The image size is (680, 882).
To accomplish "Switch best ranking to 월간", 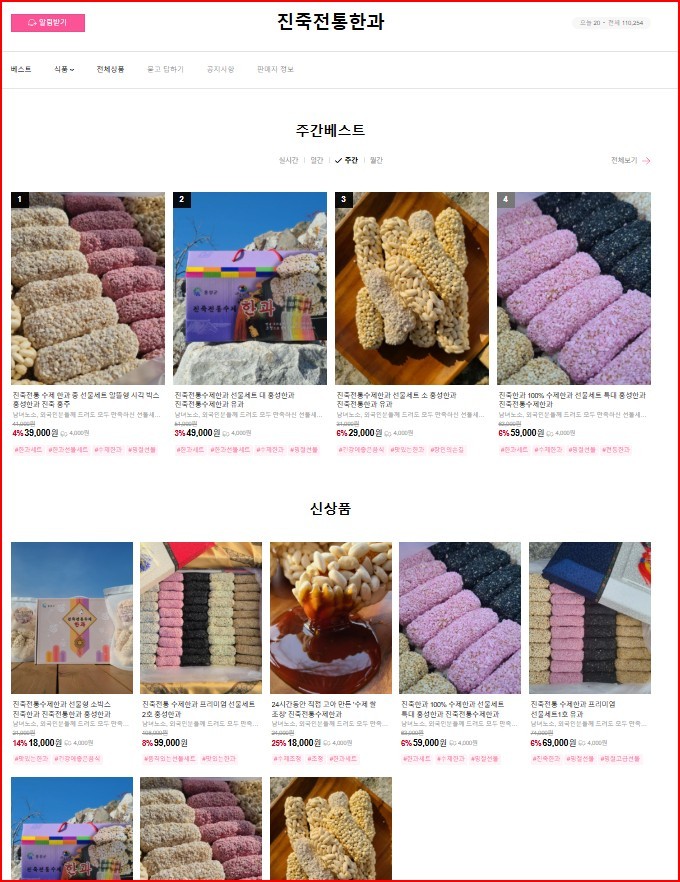I will coord(376,160).
